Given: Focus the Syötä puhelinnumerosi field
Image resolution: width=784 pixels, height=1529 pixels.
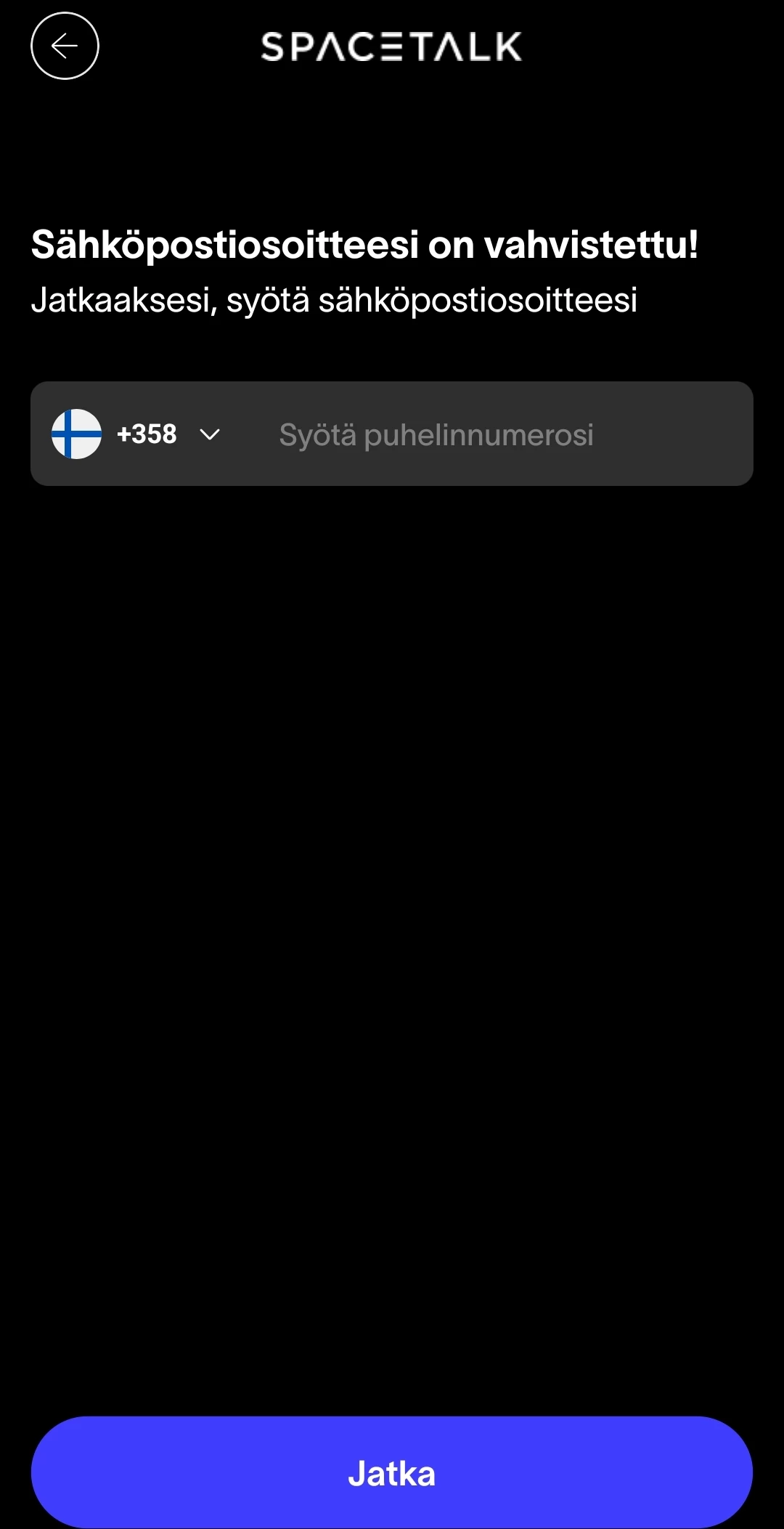Looking at the screenshot, I should [494, 434].
